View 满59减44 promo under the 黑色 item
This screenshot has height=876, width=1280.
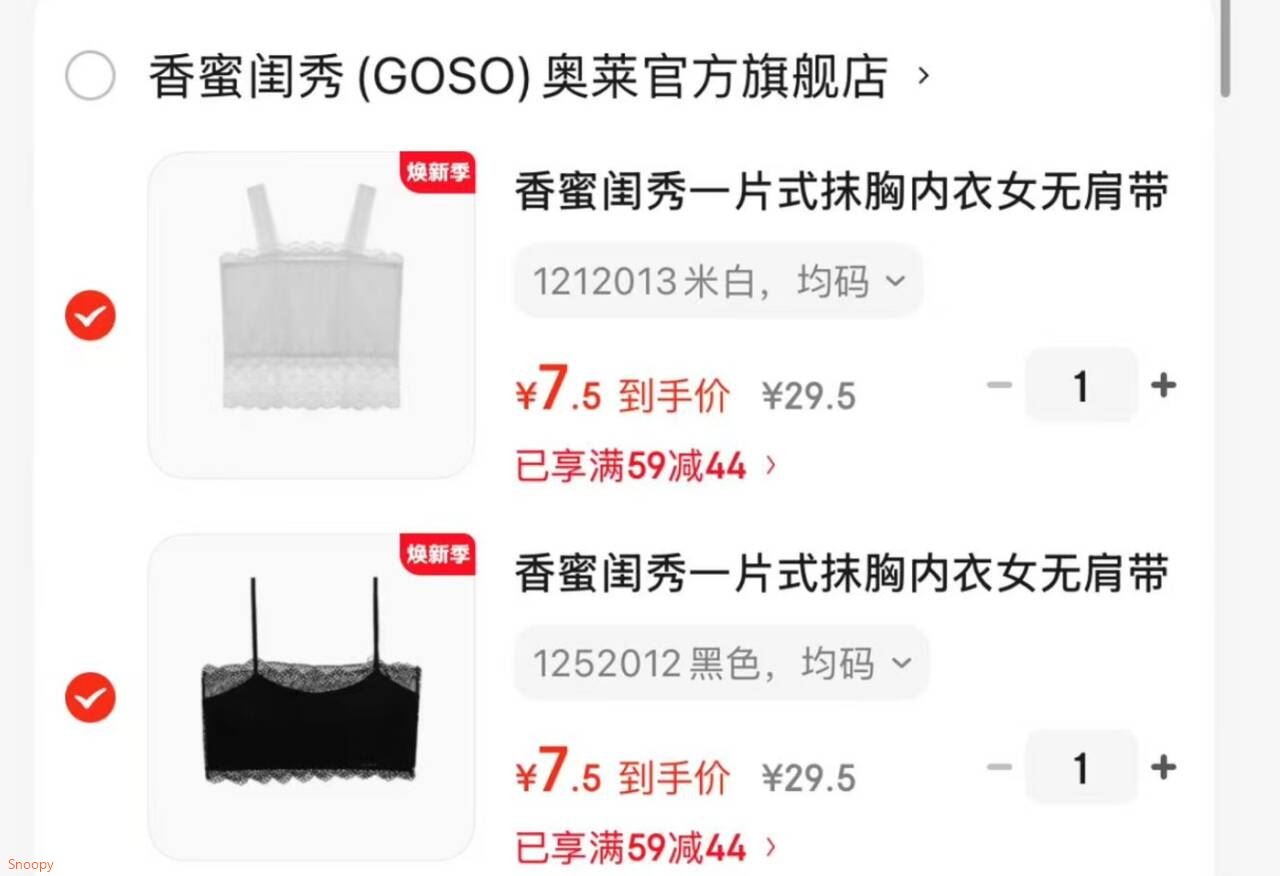[645, 848]
